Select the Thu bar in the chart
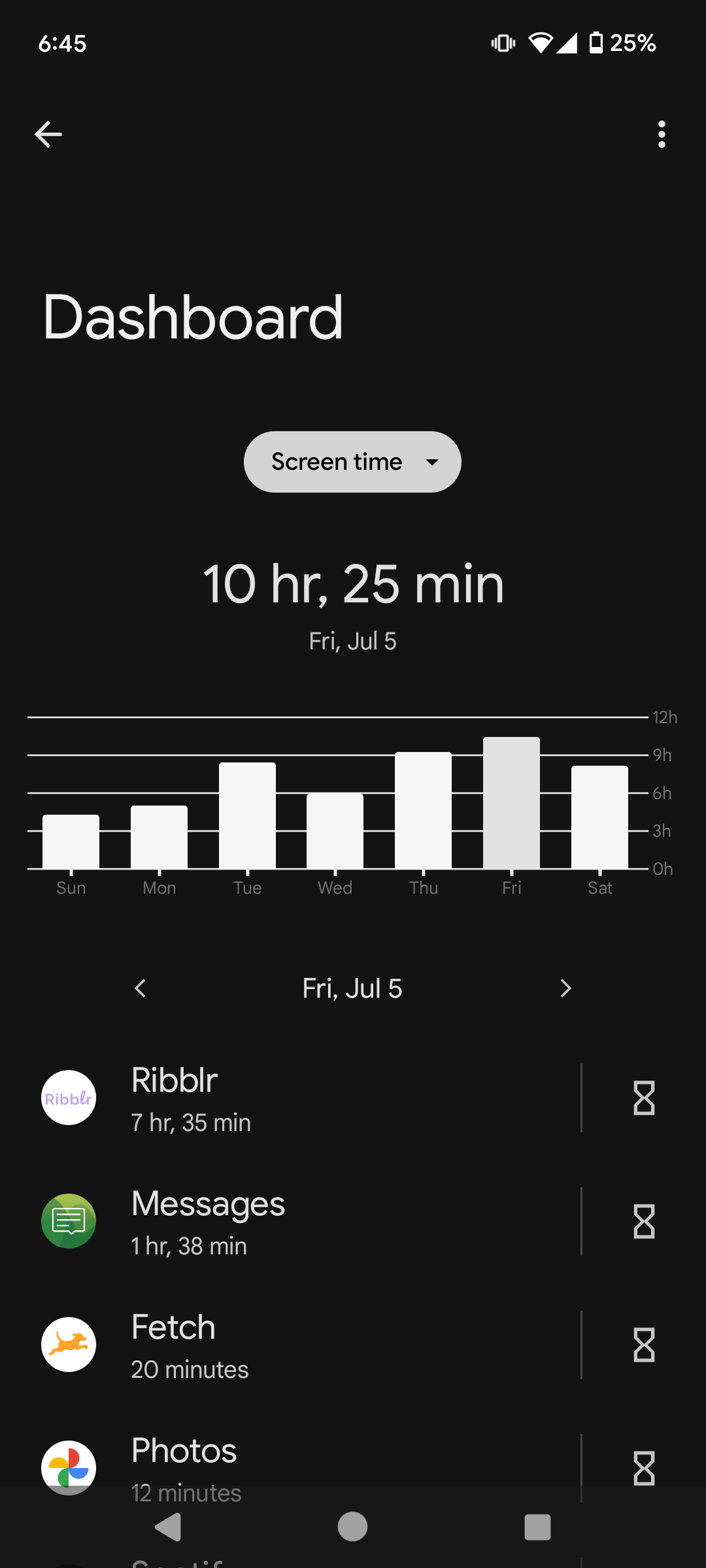This screenshot has width=706, height=1568. pos(423,810)
